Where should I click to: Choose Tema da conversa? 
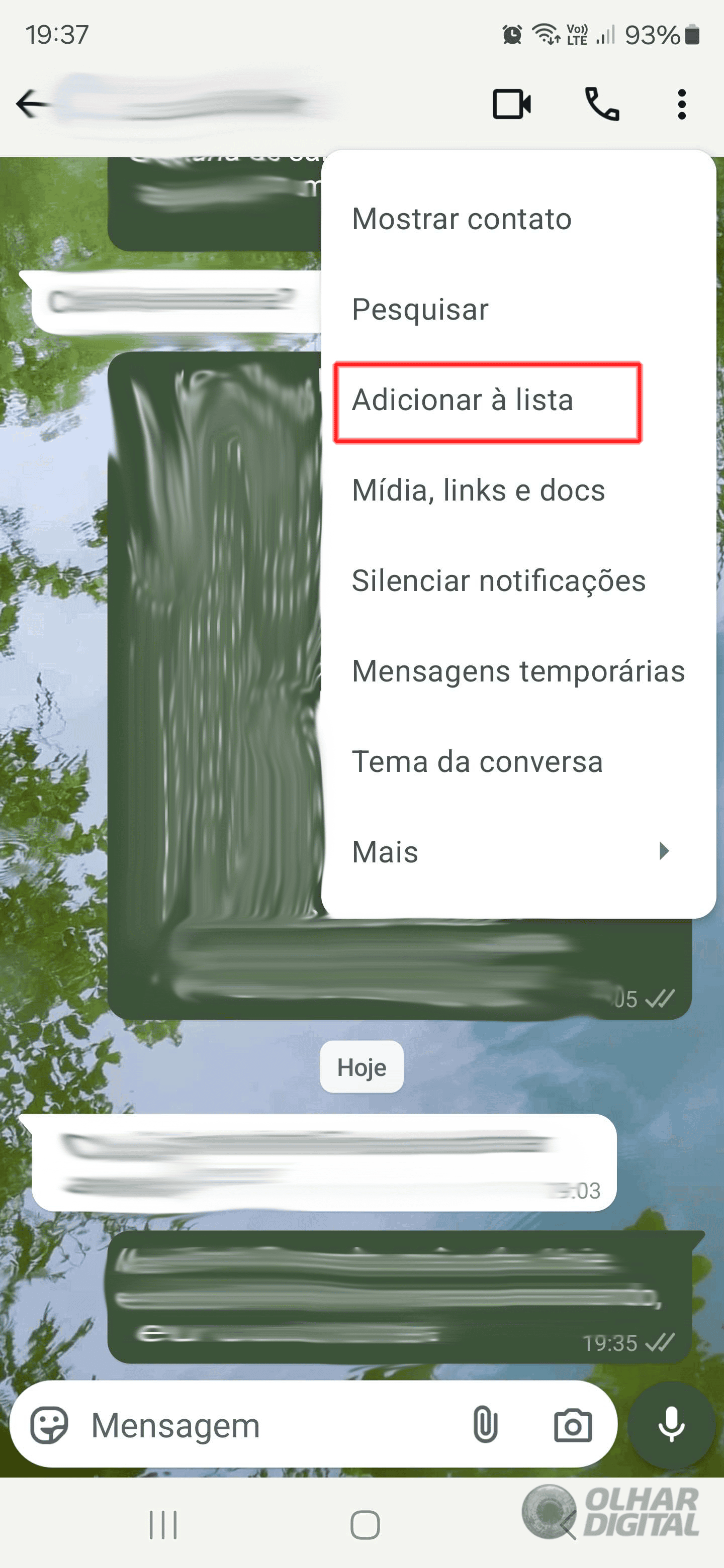(x=477, y=761)
